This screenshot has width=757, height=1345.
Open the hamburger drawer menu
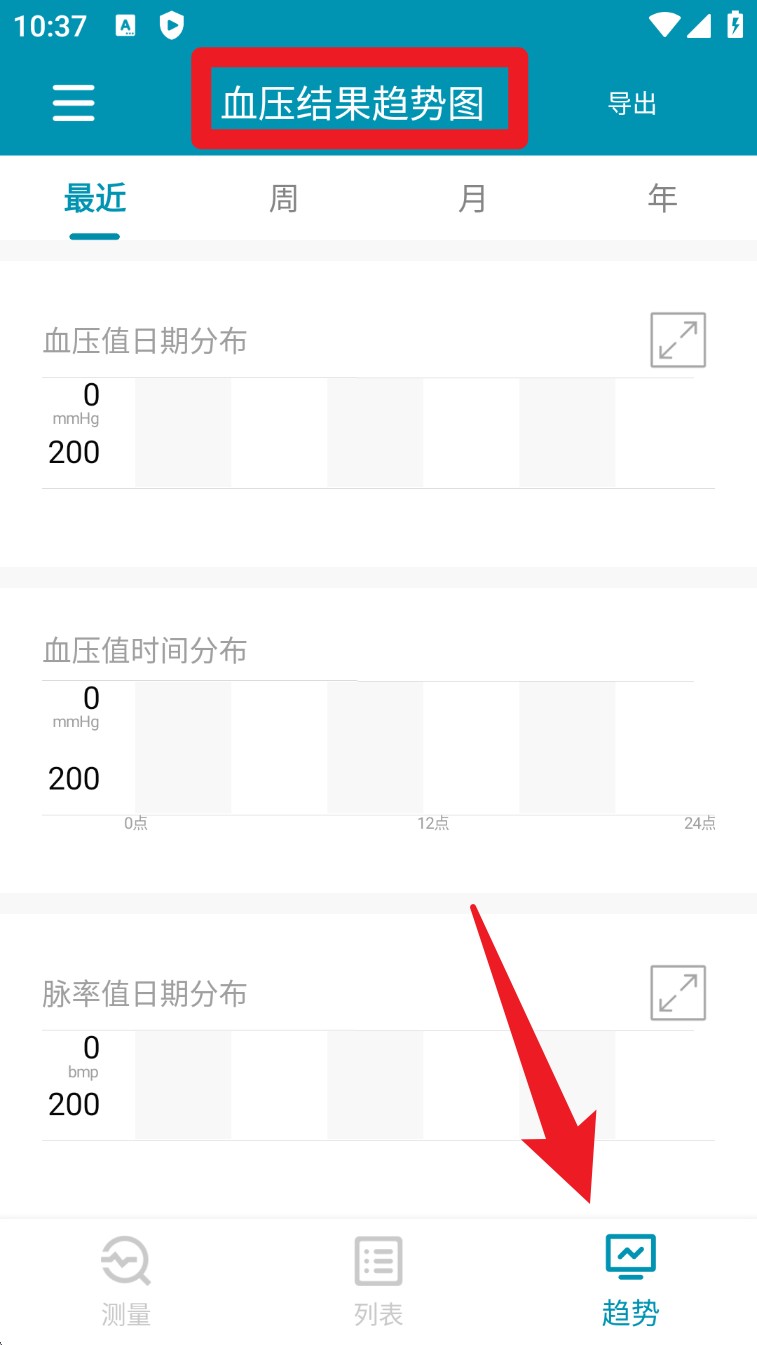73,103
